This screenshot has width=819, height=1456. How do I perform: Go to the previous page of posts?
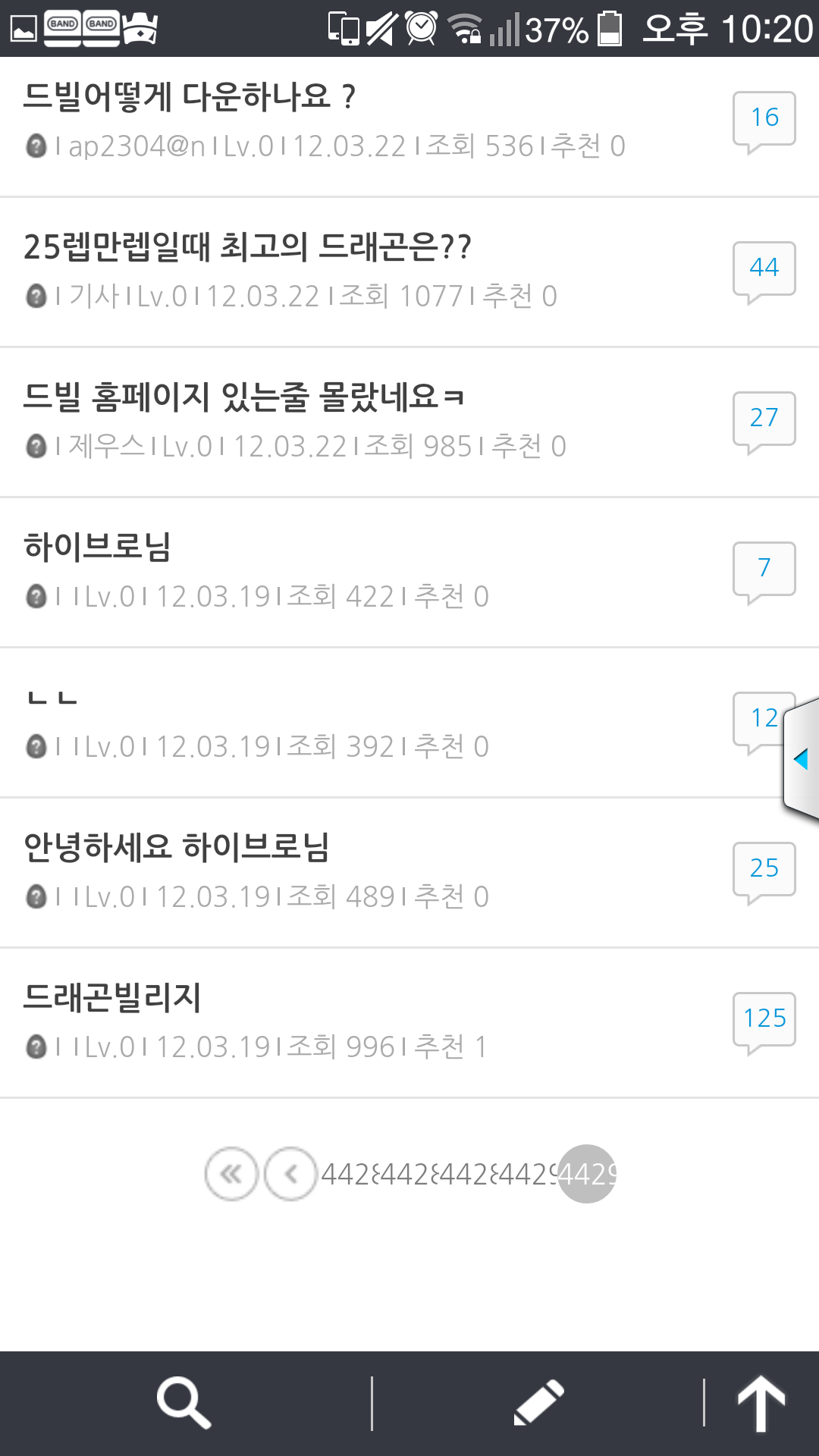[290, 1174]
